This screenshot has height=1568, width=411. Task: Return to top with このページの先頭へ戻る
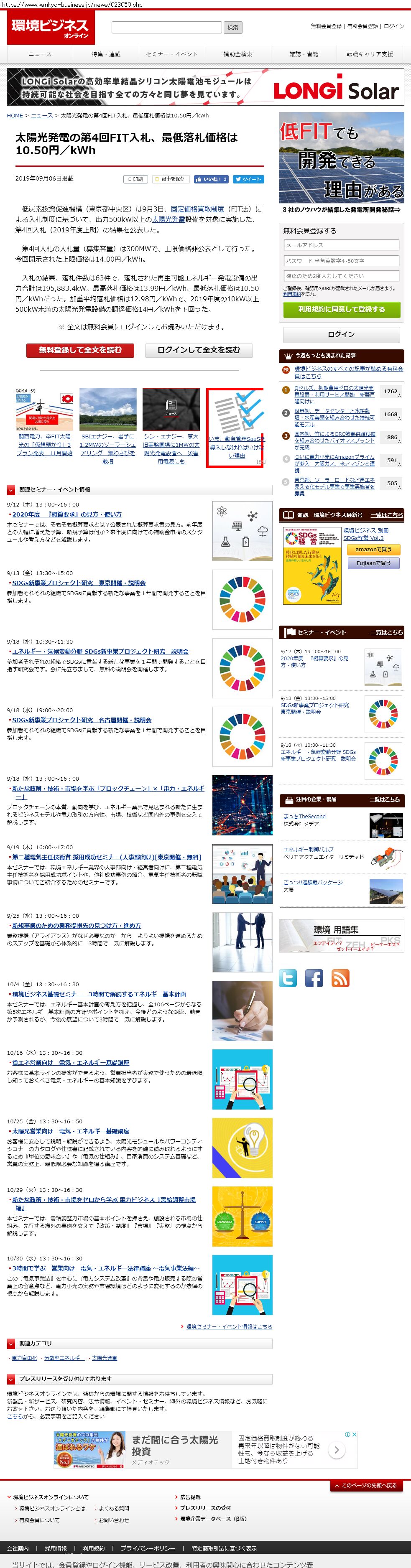pyautogui.click(x=368, y=1485)
